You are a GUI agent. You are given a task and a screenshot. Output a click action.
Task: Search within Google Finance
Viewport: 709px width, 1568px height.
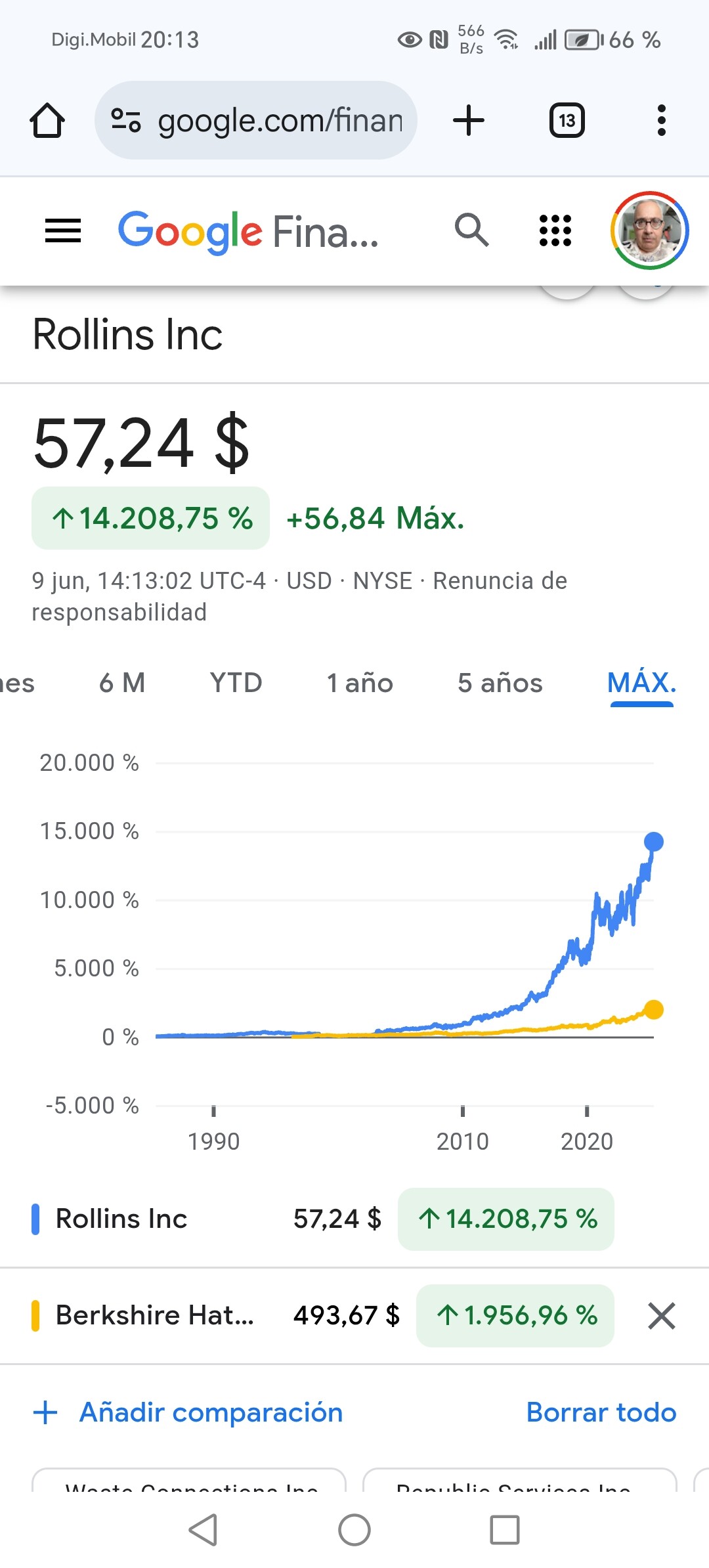coord(472,230)
